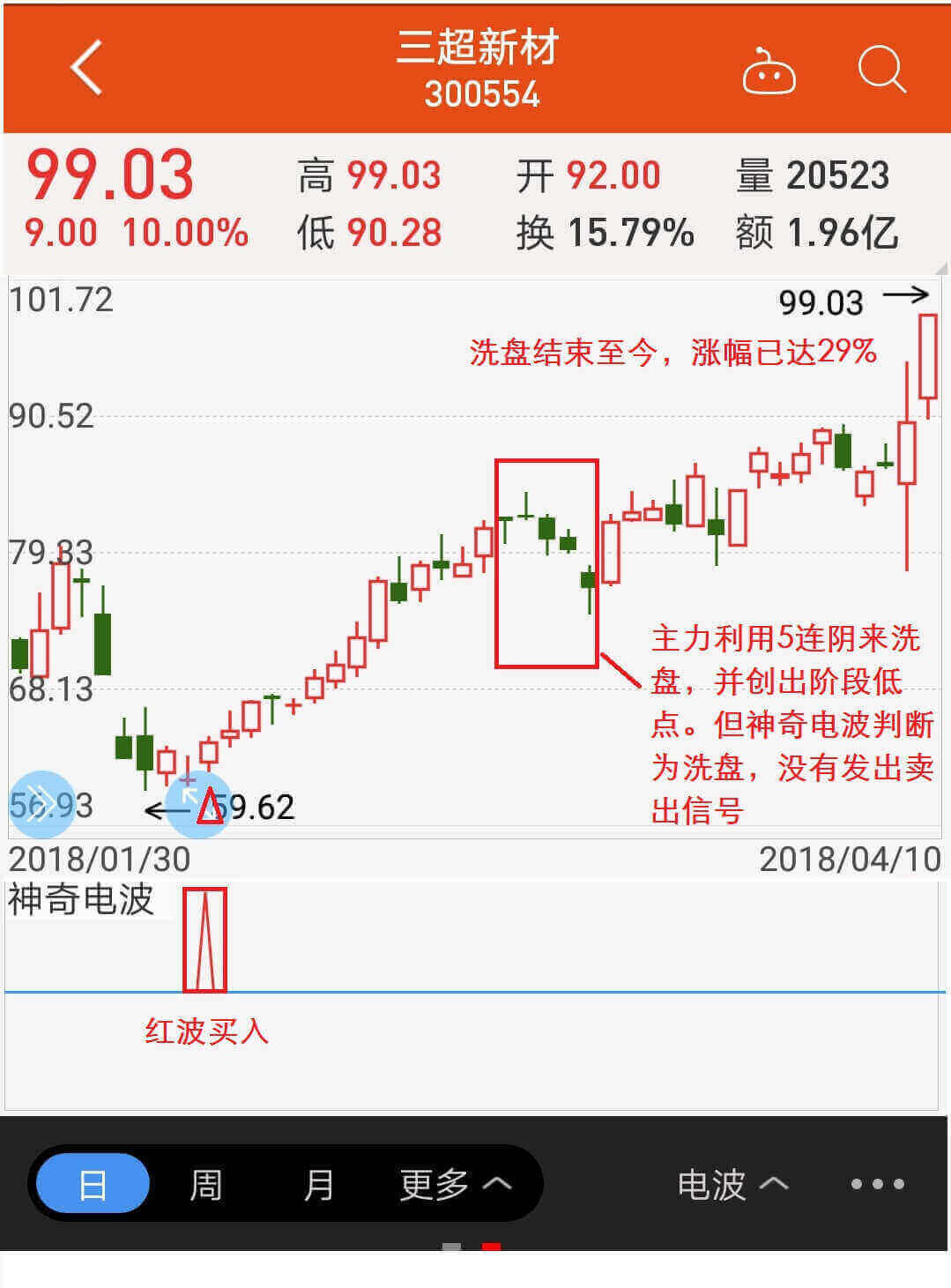Open the three-dot more options menu
951x1288 pixels.
(x=877, y=1184)
